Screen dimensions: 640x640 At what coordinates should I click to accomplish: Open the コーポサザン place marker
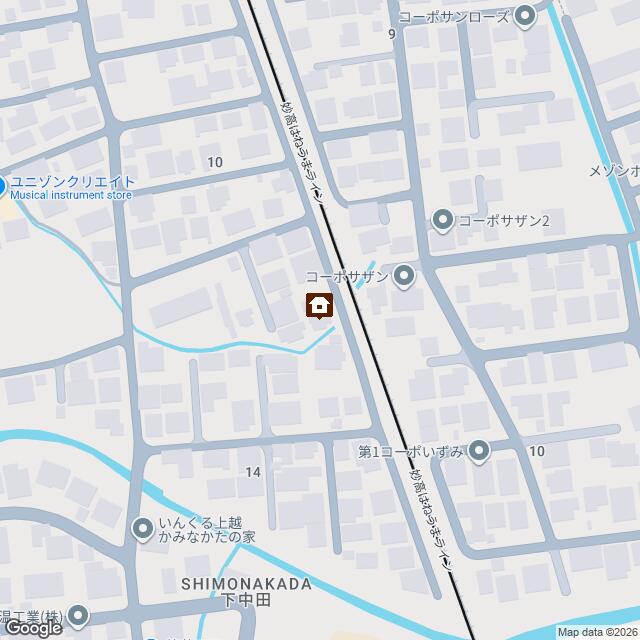tap(404, 276)
